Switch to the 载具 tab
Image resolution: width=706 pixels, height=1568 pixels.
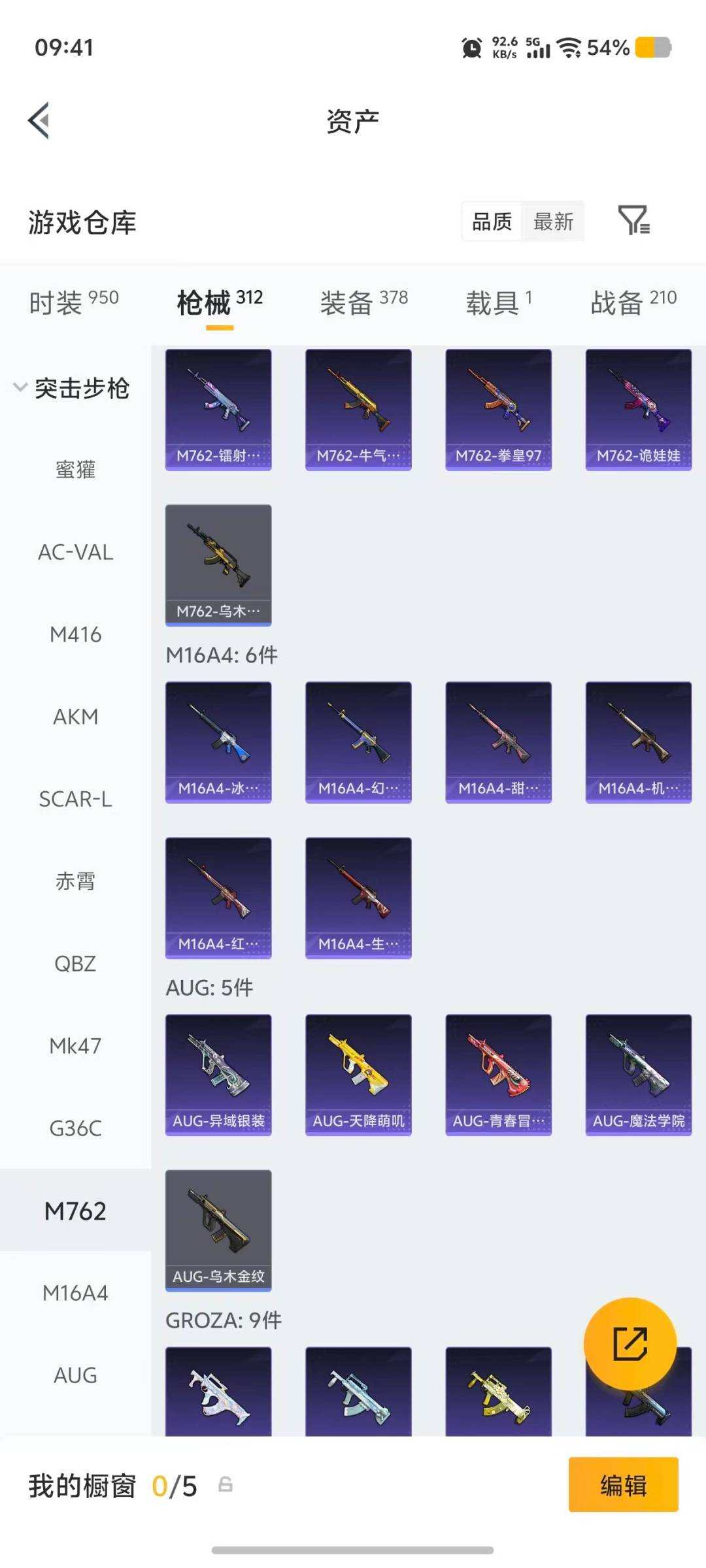499,302
